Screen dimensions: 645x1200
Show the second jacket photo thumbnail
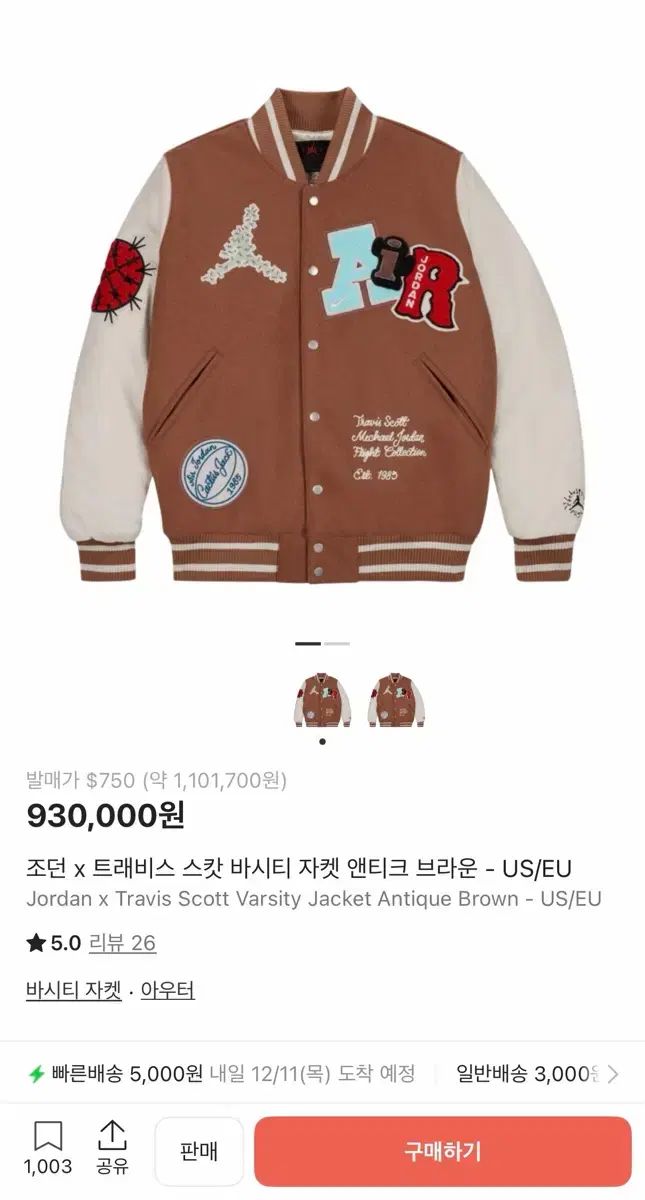coord(396,700)
